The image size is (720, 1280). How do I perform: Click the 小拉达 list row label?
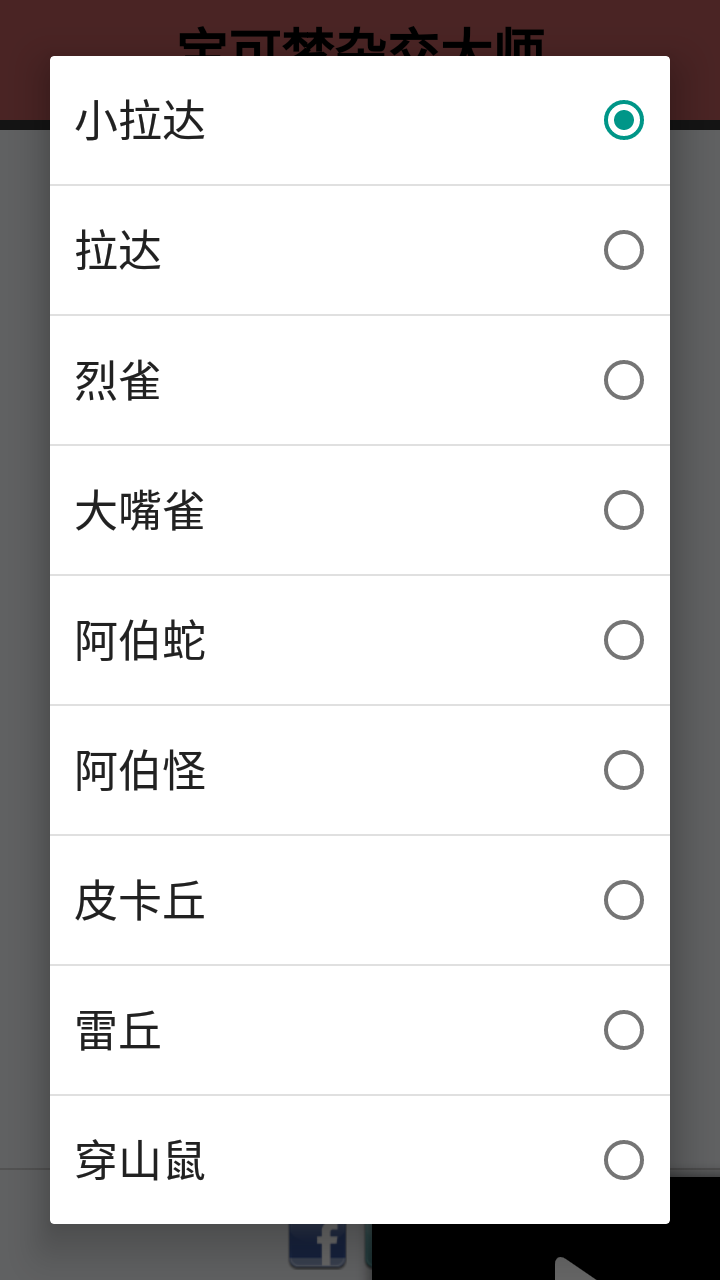(140, 120)
